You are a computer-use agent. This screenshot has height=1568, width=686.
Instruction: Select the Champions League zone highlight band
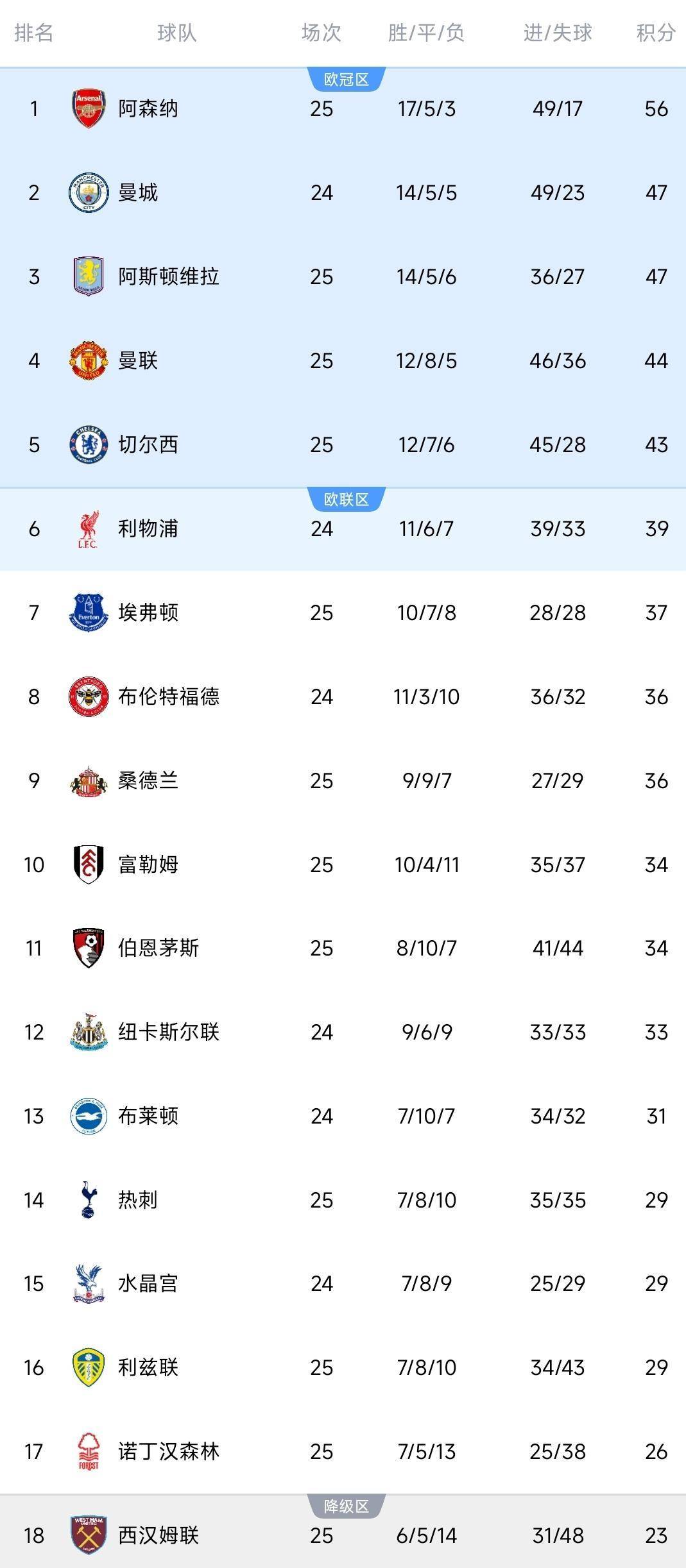(x=343, y=276)
